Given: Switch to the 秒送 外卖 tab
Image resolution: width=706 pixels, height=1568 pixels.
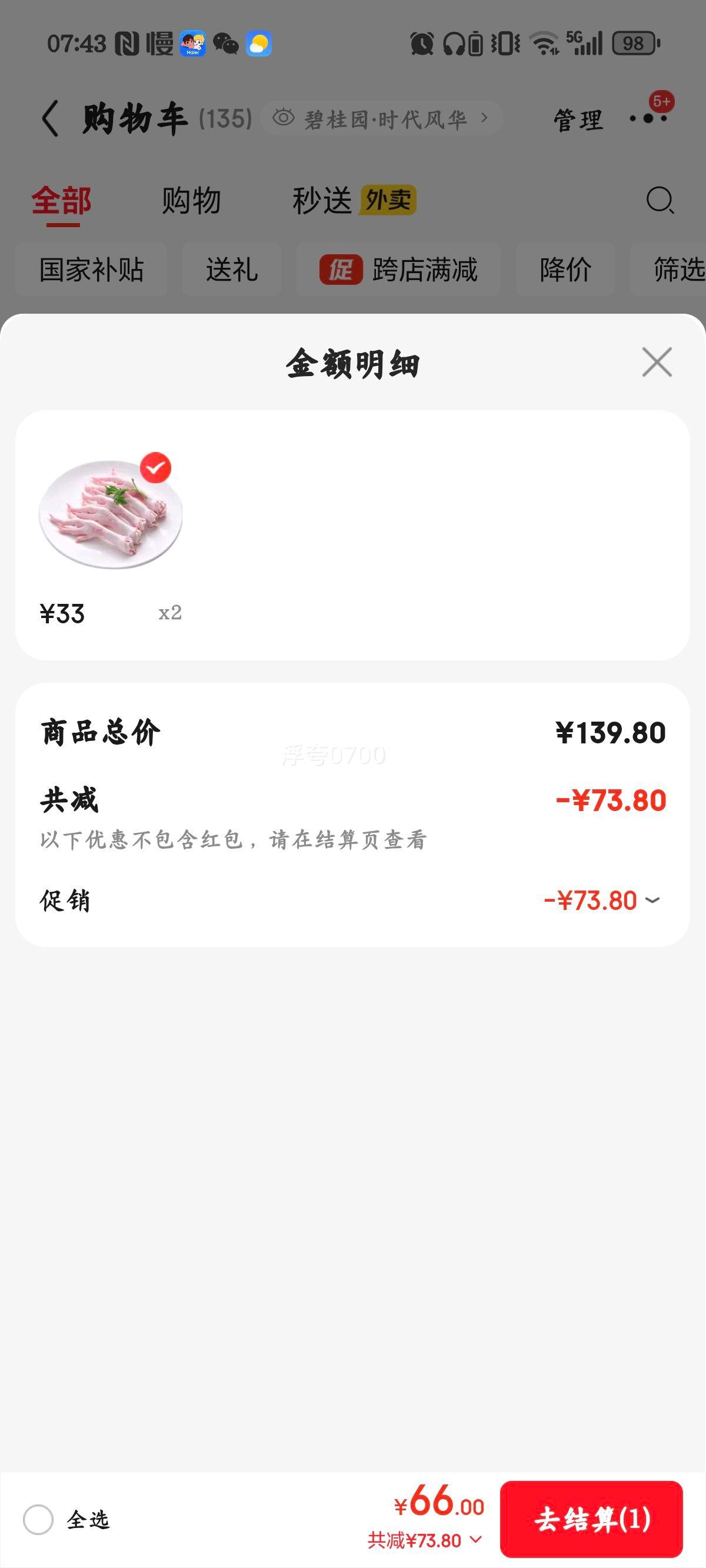Looking at the screenshot, I should (354, 201).
